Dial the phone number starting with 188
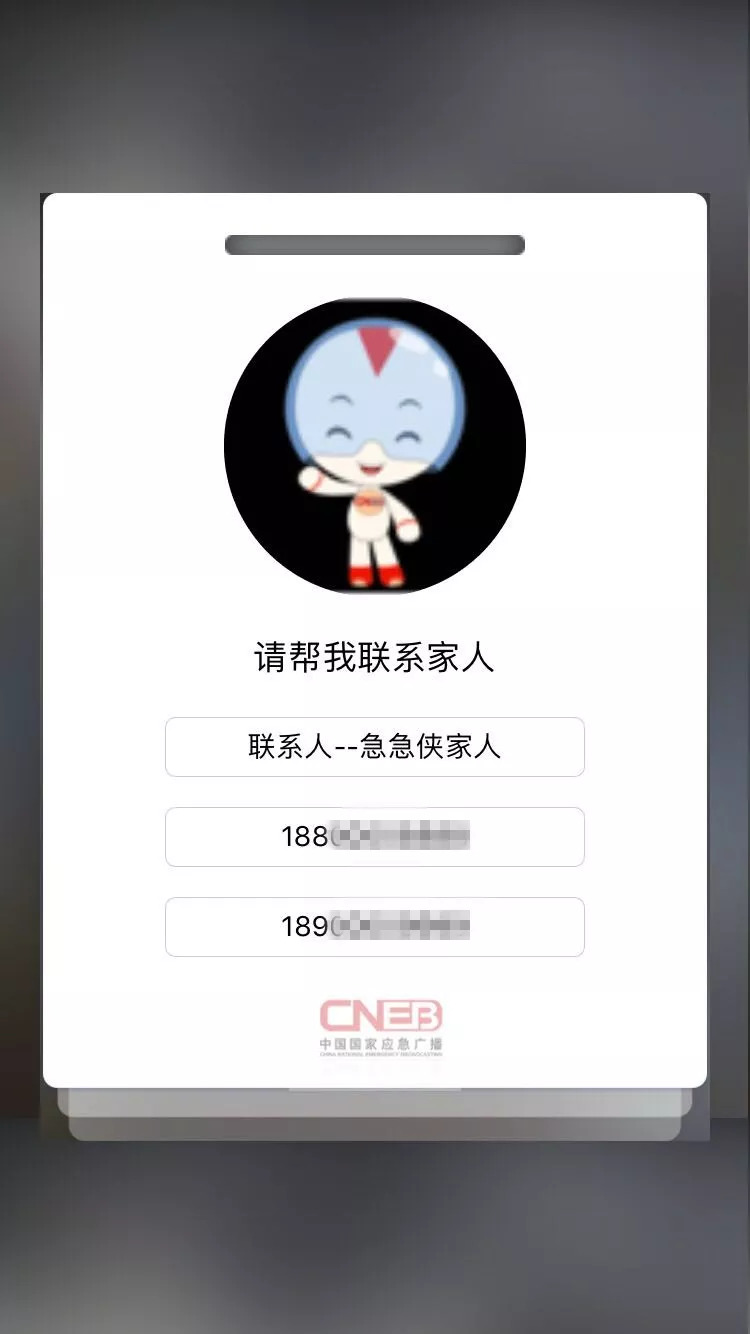The height and width of the screenshot is (1334, 750). 375,837
